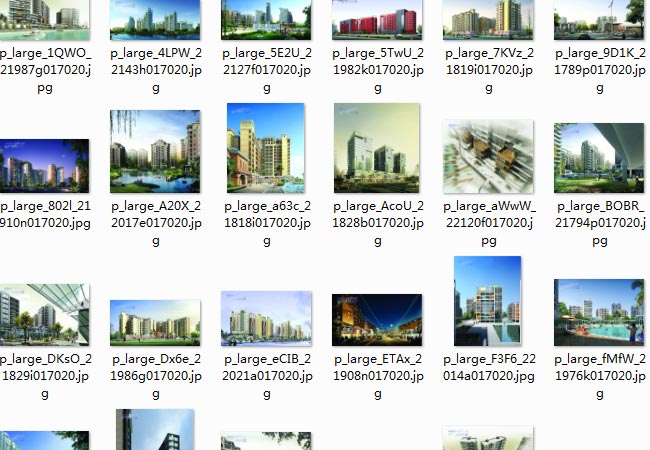
Task: Select the p_large_4LPW_22143h017020.jpg image
Action: pos(155,20)
